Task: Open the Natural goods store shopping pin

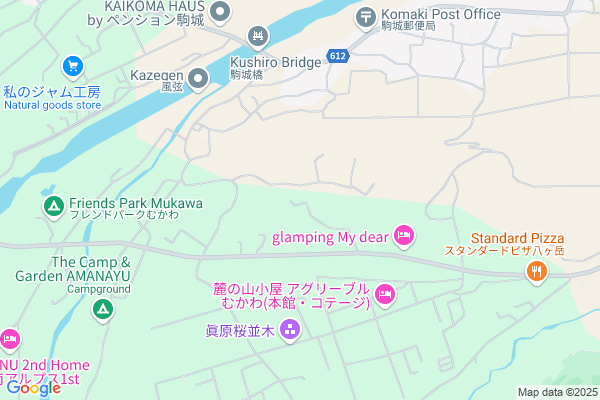Action: pos(72,66)
